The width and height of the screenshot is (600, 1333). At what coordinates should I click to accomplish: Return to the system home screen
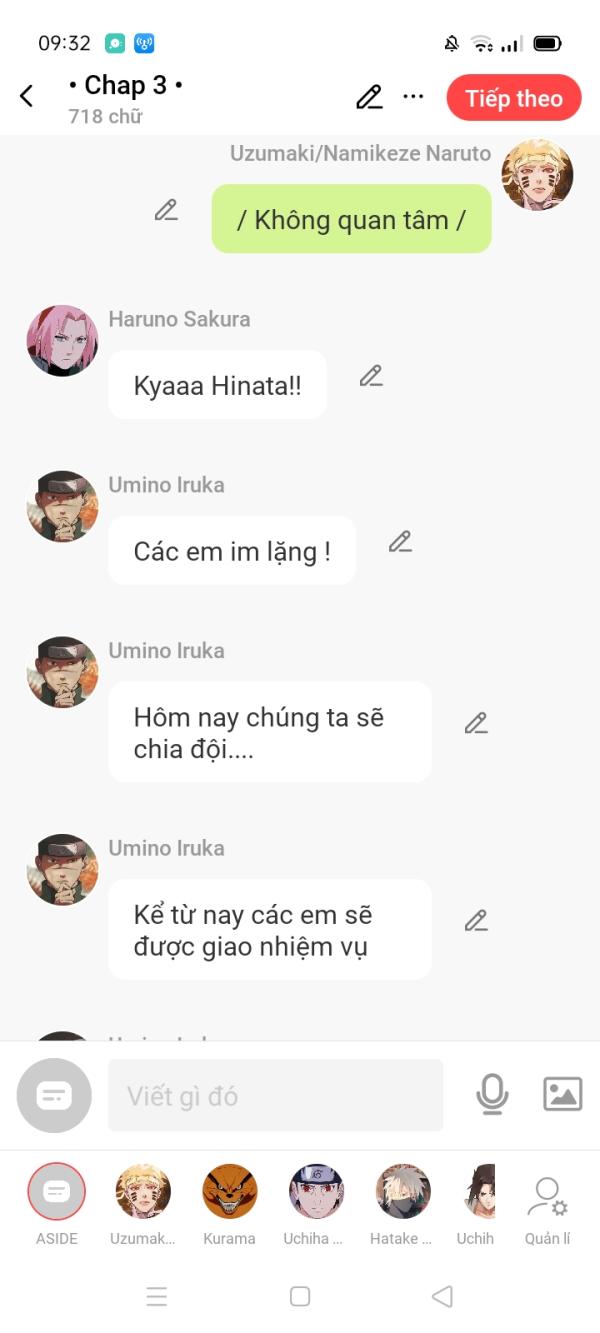300,1296
